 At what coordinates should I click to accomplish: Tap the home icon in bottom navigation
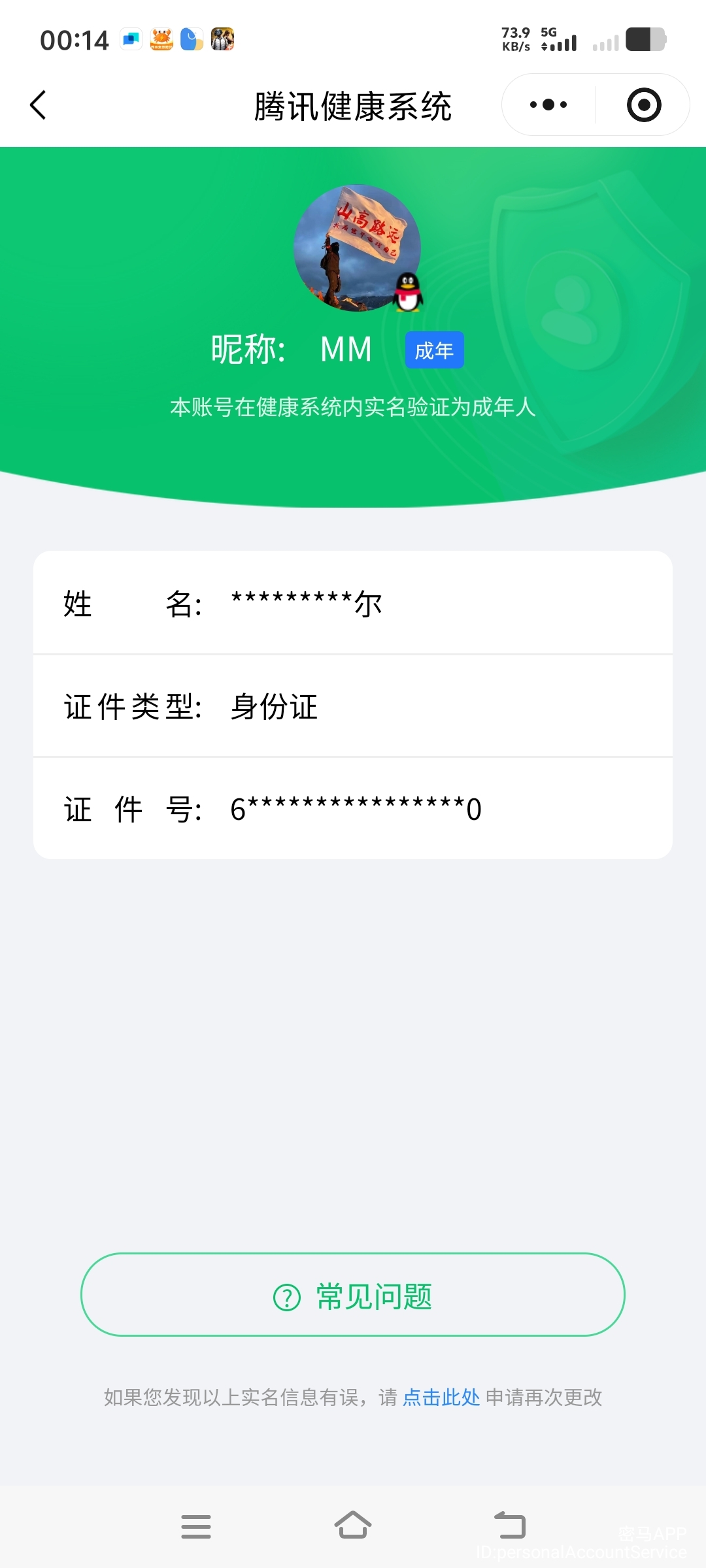click(x=353, y=1526)
